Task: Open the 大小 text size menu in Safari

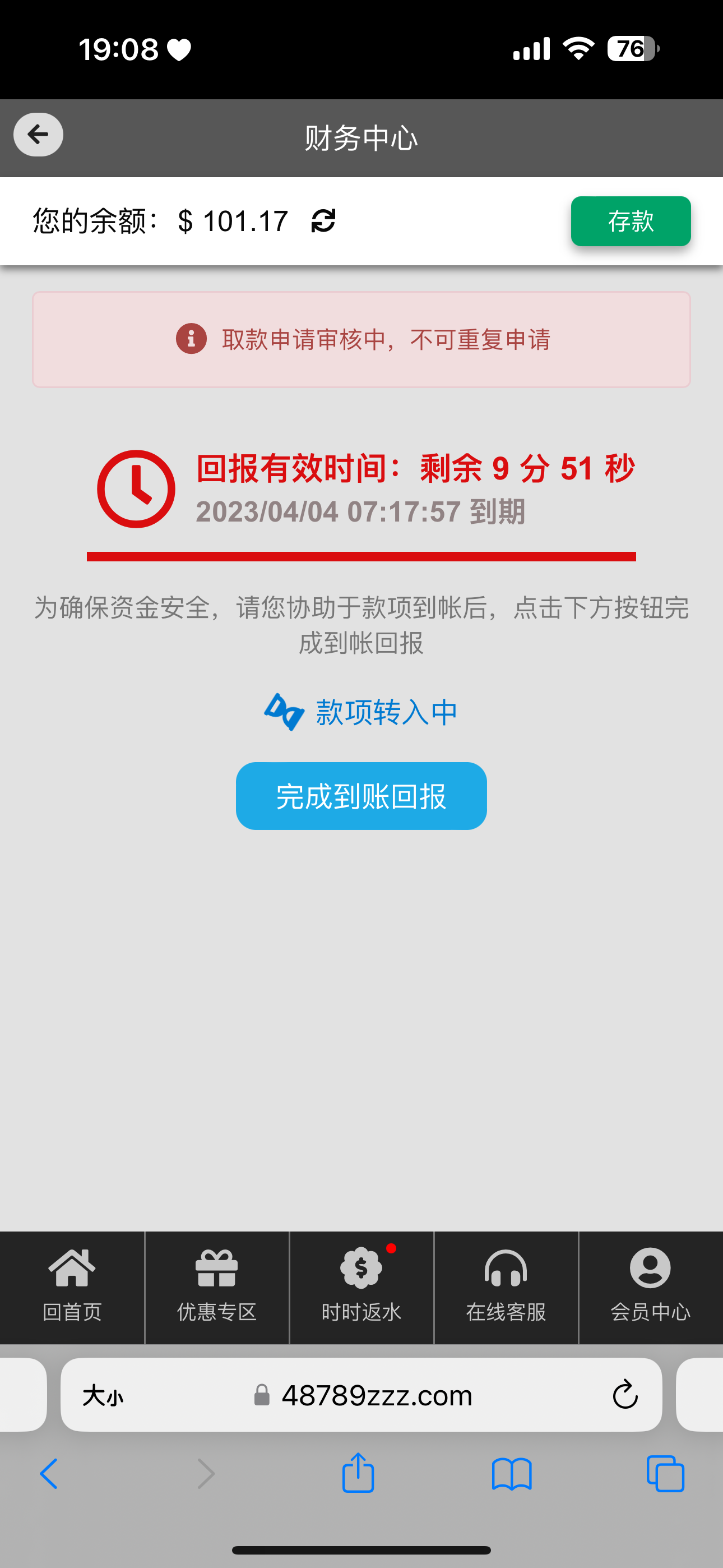Action: coord(103,1395)
